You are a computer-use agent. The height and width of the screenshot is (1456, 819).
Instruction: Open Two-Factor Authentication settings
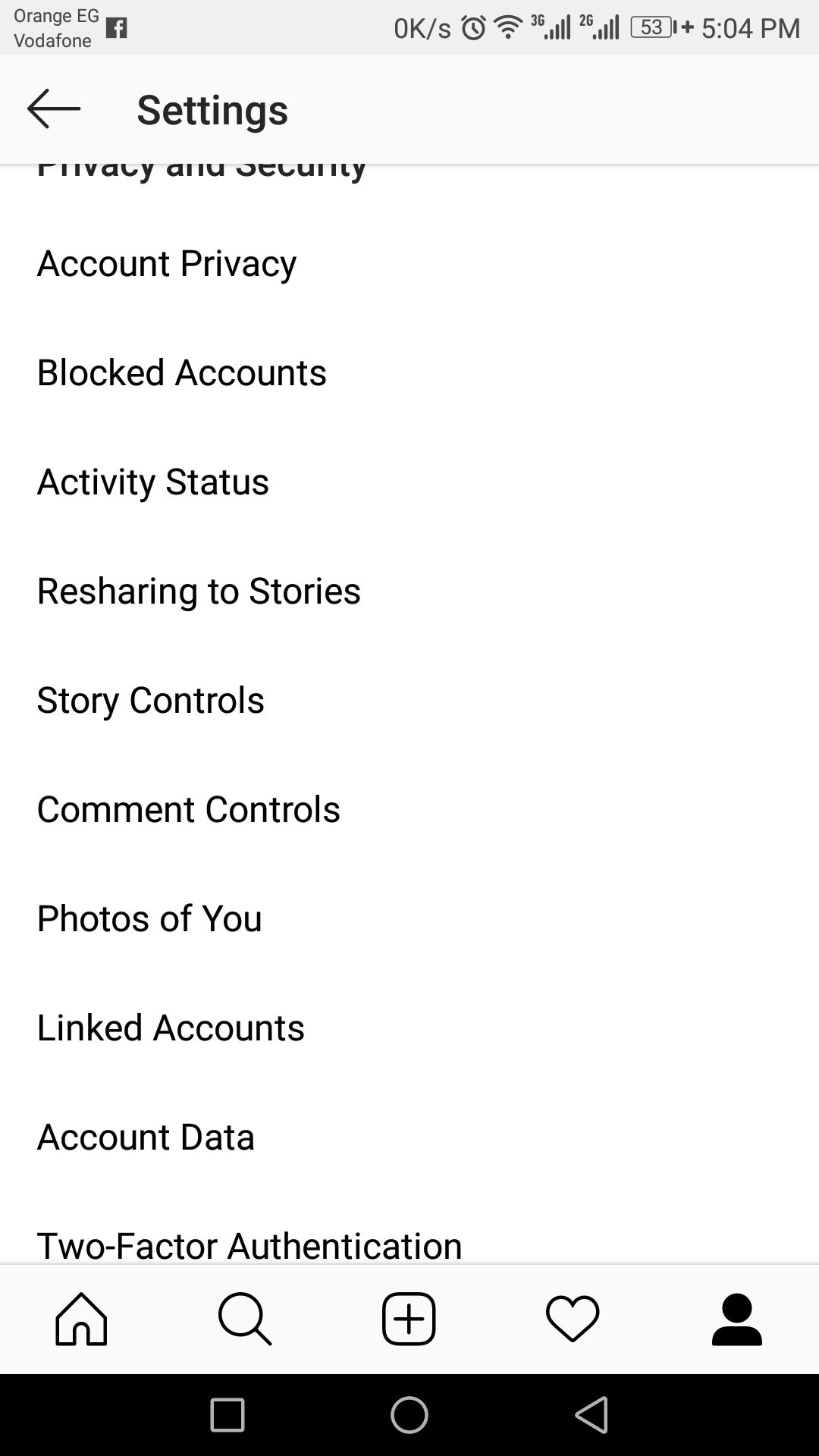[x=249, y=1244]
